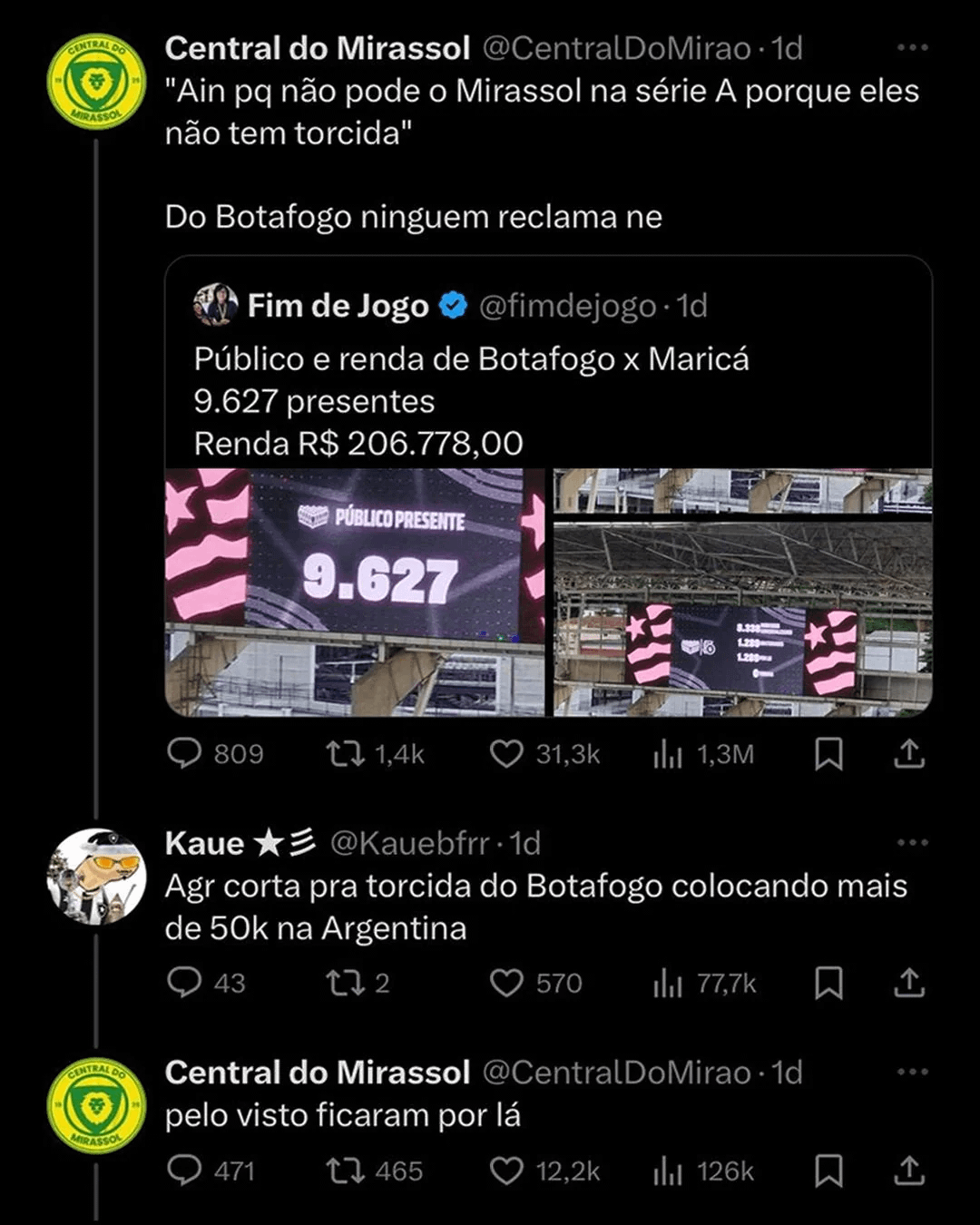
Task: Like Kaue's tweet with 570 likes
Action: coord(506,982)
